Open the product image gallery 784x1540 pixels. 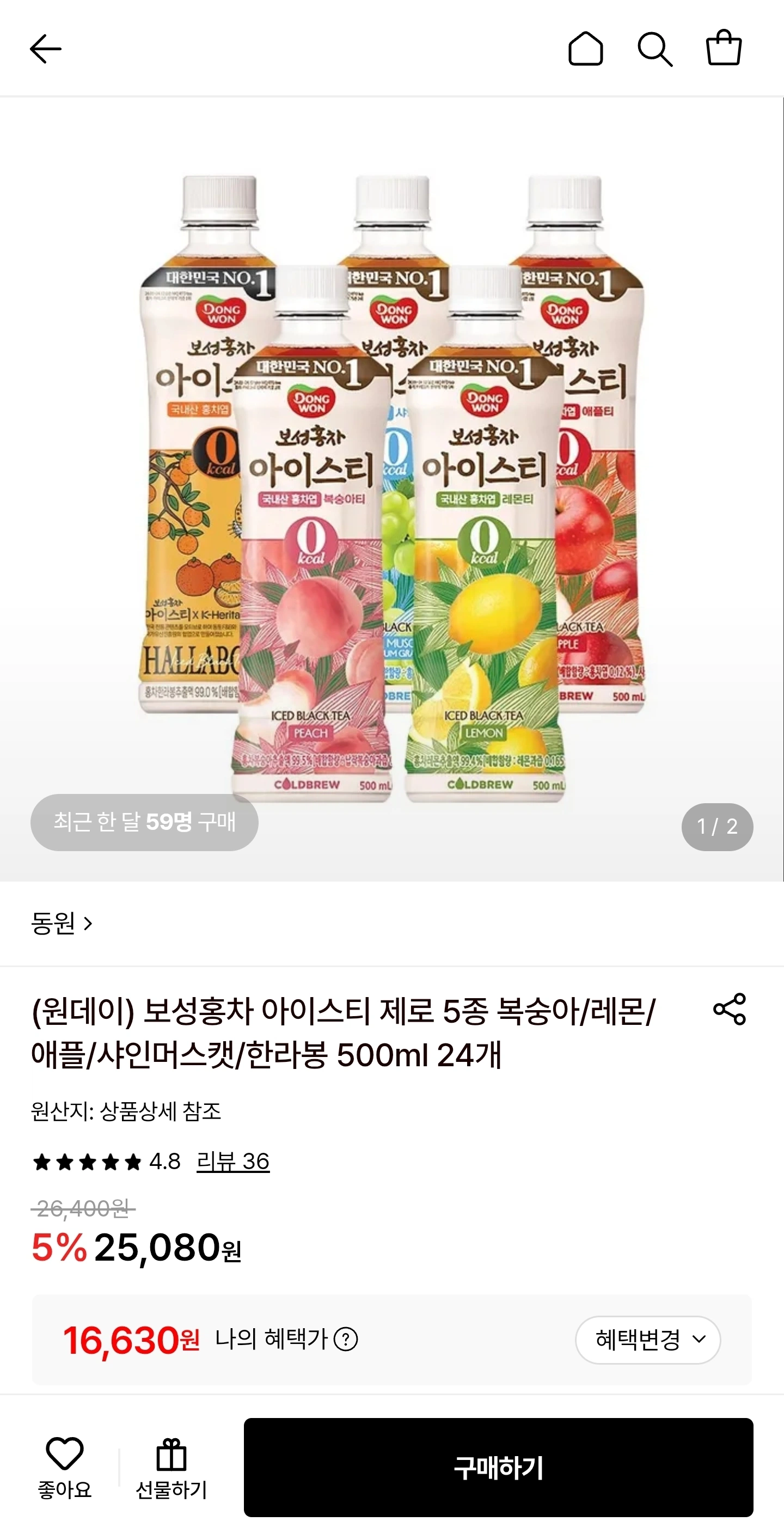click(392, 489)
